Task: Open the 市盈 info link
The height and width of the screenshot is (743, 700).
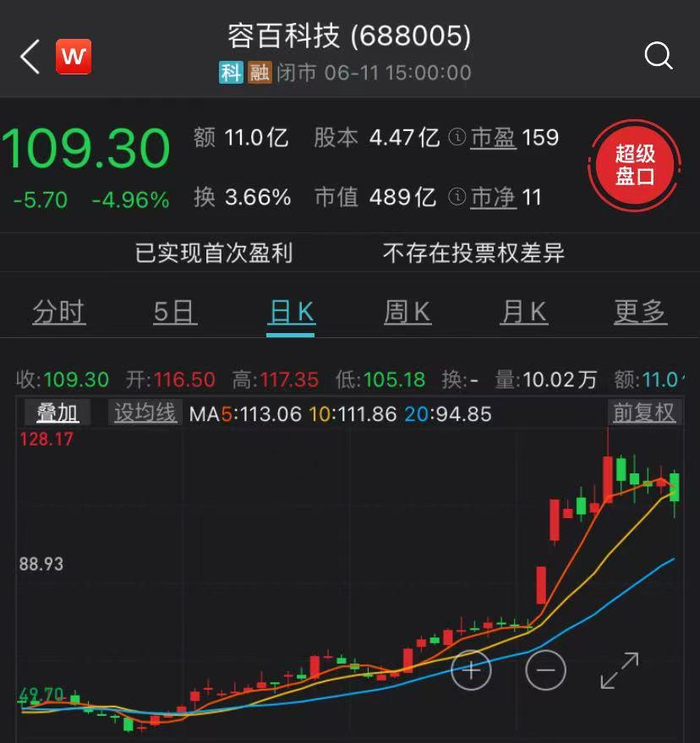Action: pyautogui.click(x=493, y=138)
